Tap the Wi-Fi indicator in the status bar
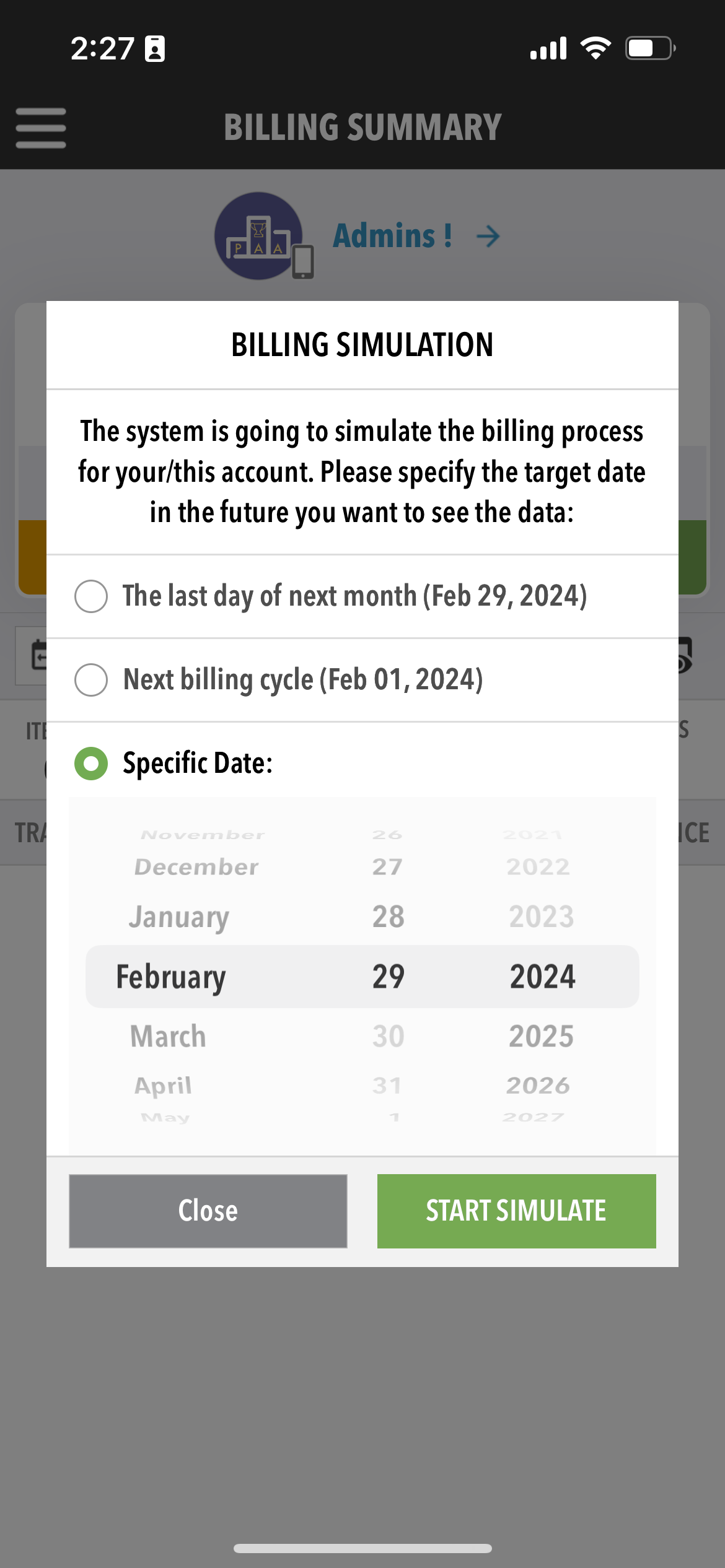 (x=595, y=46)
